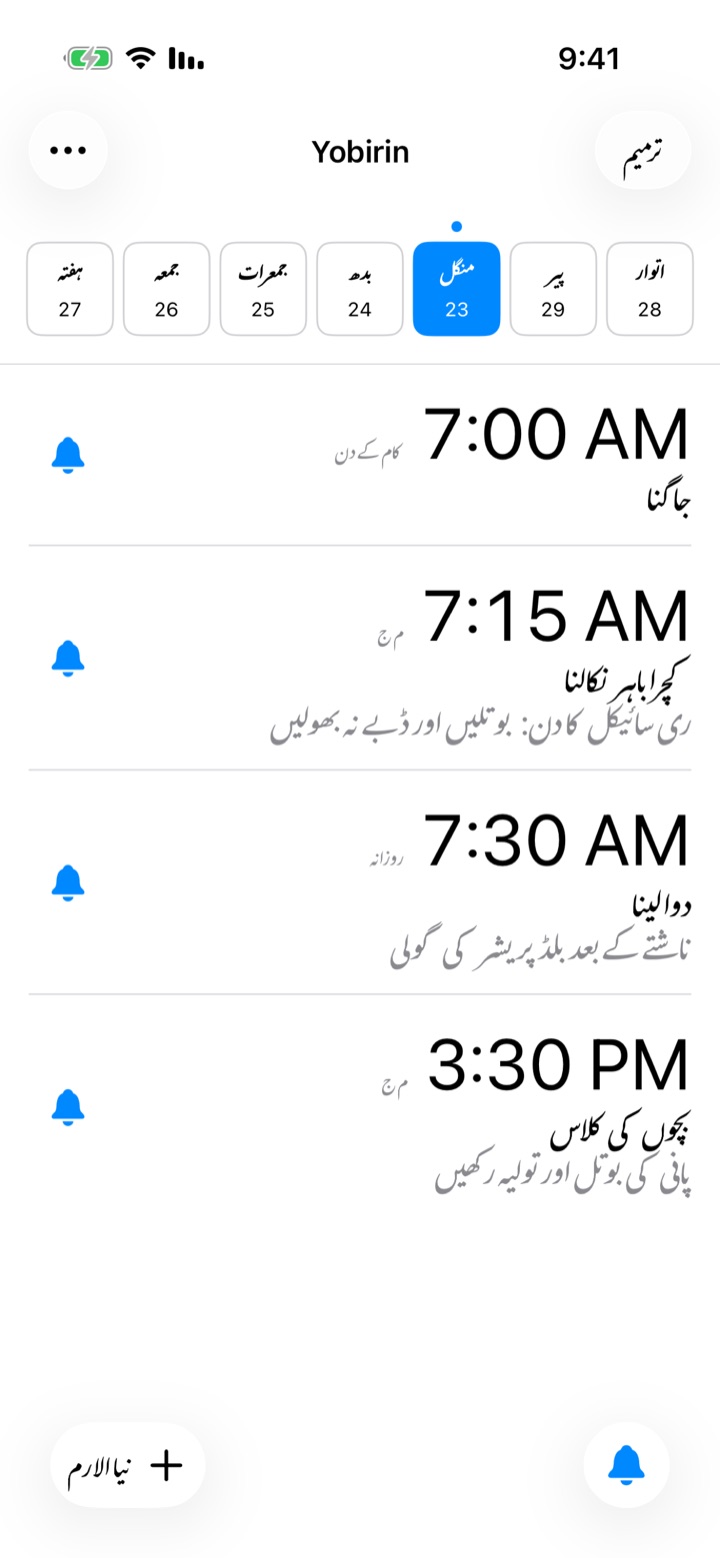Toggle the bell for the 3:30 PM alarm
This screenshot has height=1558, width=720.
click(68, 1107)
